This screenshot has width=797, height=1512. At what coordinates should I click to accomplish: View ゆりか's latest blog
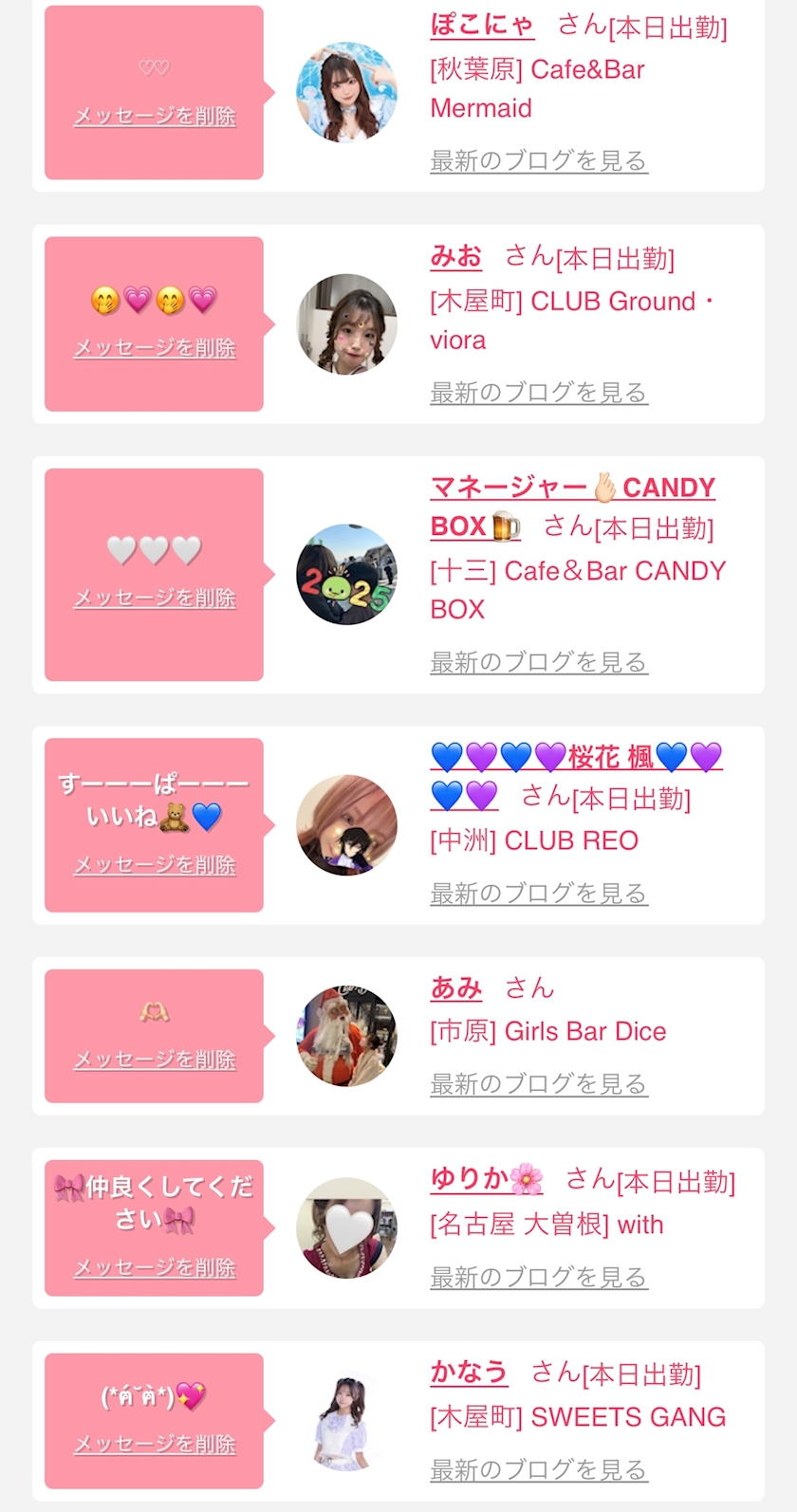tap(538, 1278)
